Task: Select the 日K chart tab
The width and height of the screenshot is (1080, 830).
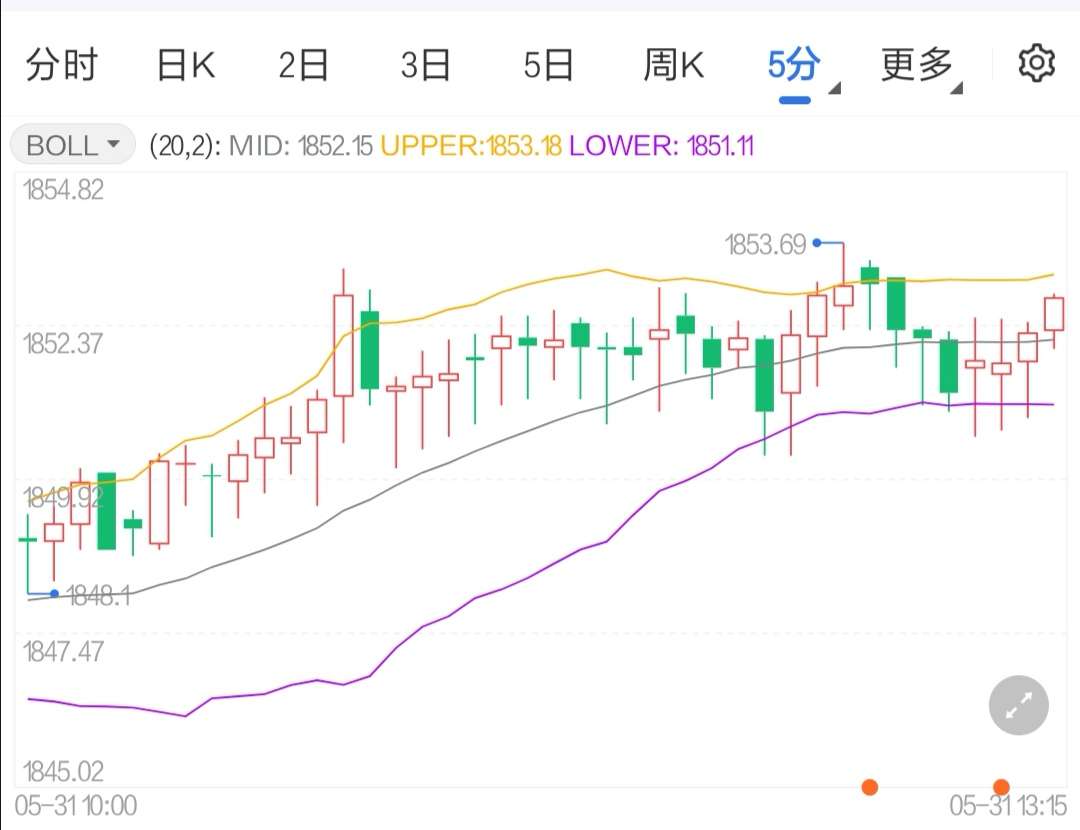Action: pyautogui.click(x=186, y=66)
